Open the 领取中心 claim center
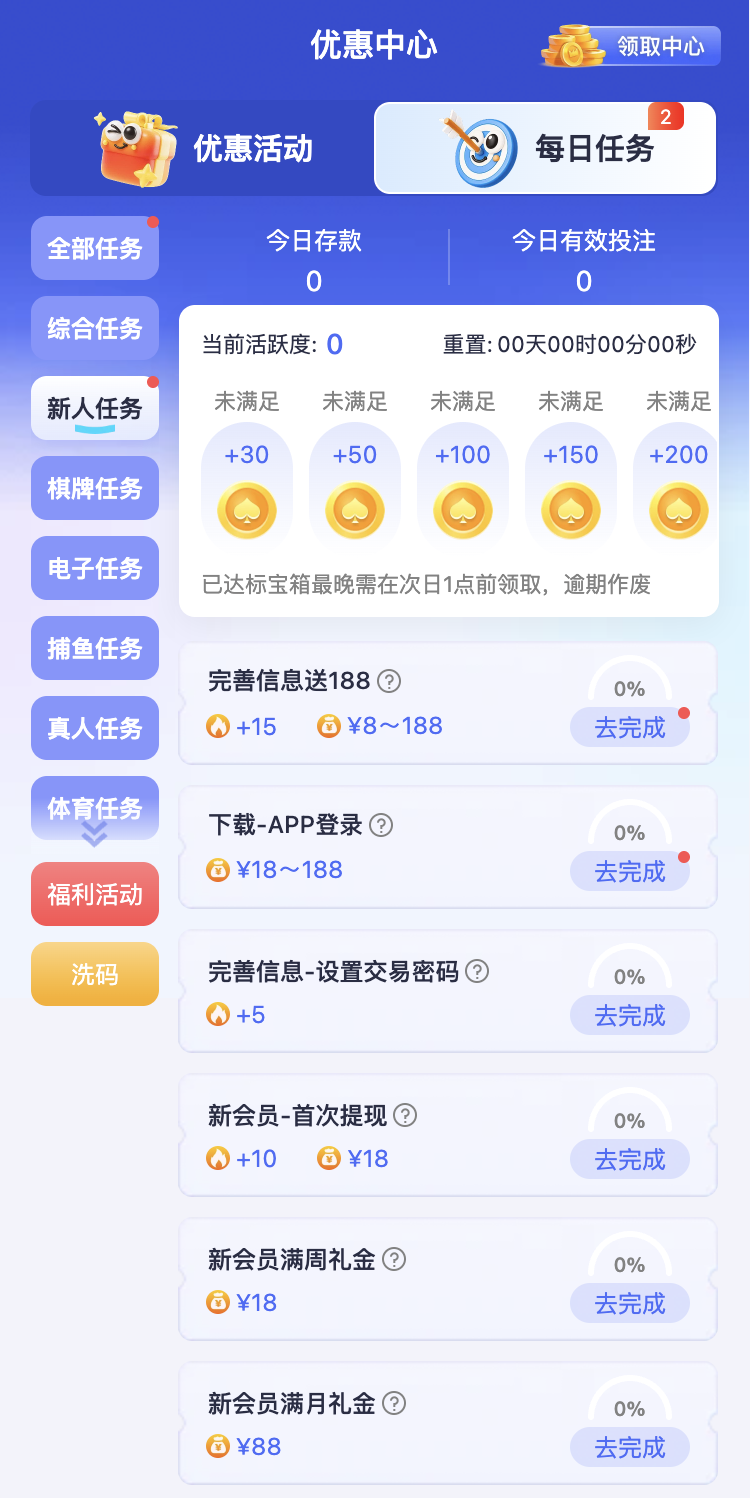 [632, 46]
